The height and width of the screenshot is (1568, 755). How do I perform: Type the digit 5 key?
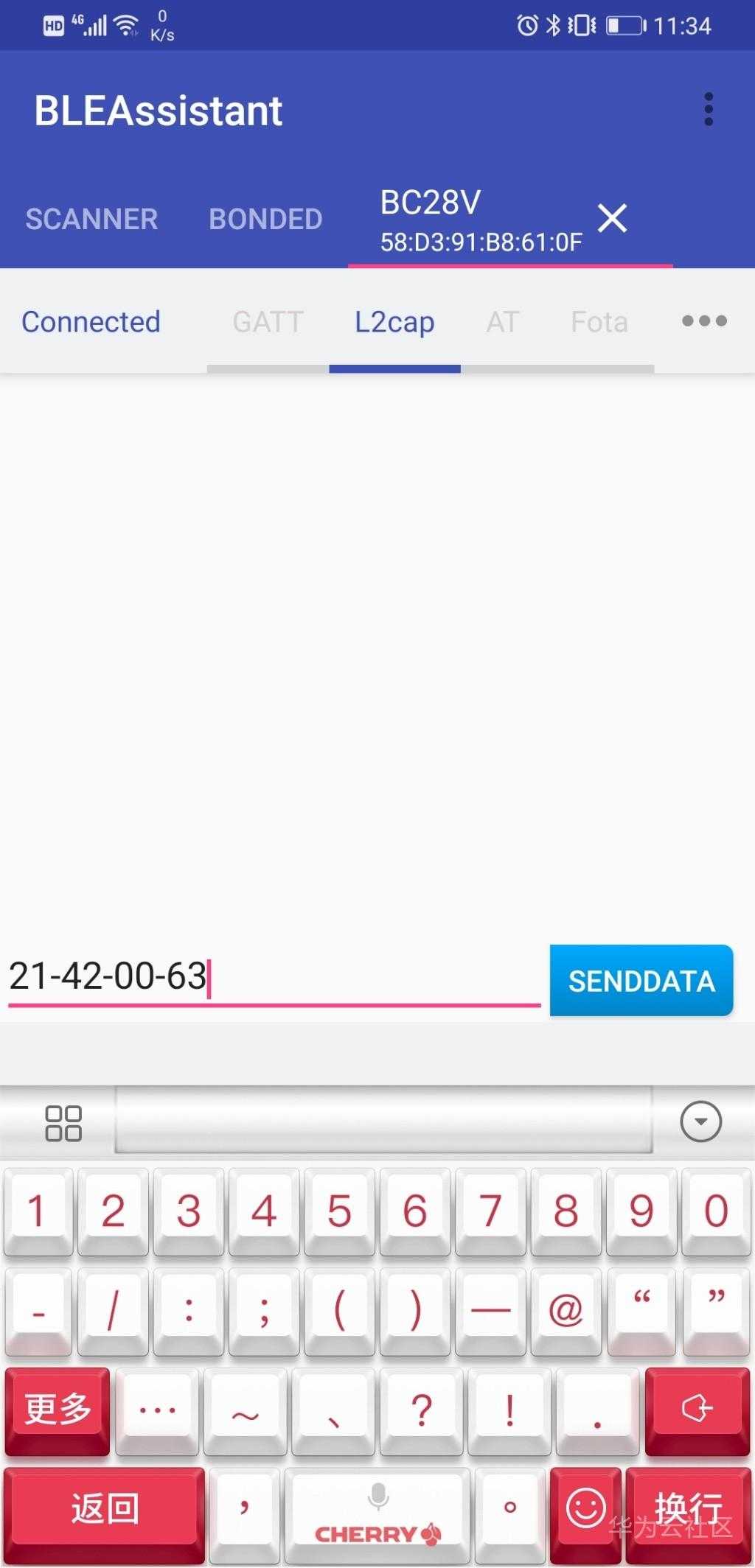(339, 1212)
